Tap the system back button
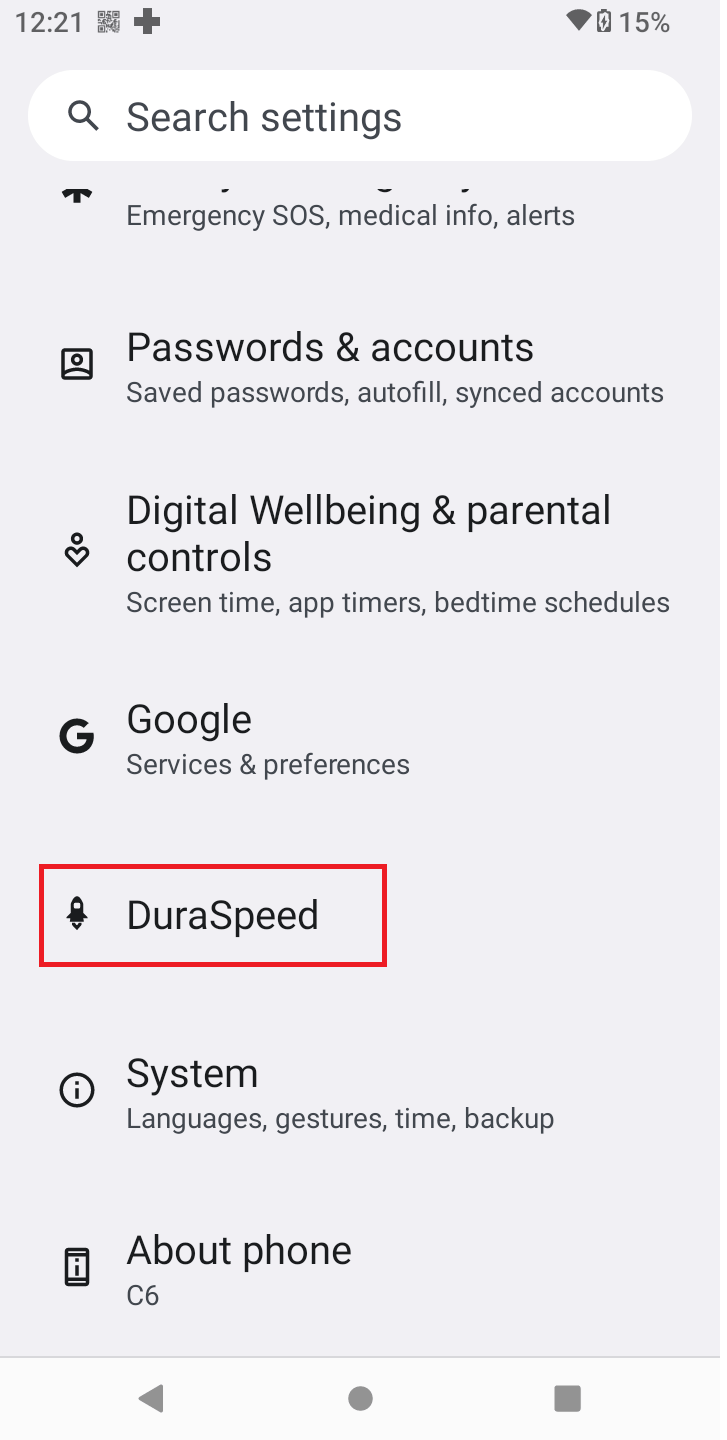The width and height of the screenshot is (727, 1440). pyautogui.click(x=152, y=1398)
